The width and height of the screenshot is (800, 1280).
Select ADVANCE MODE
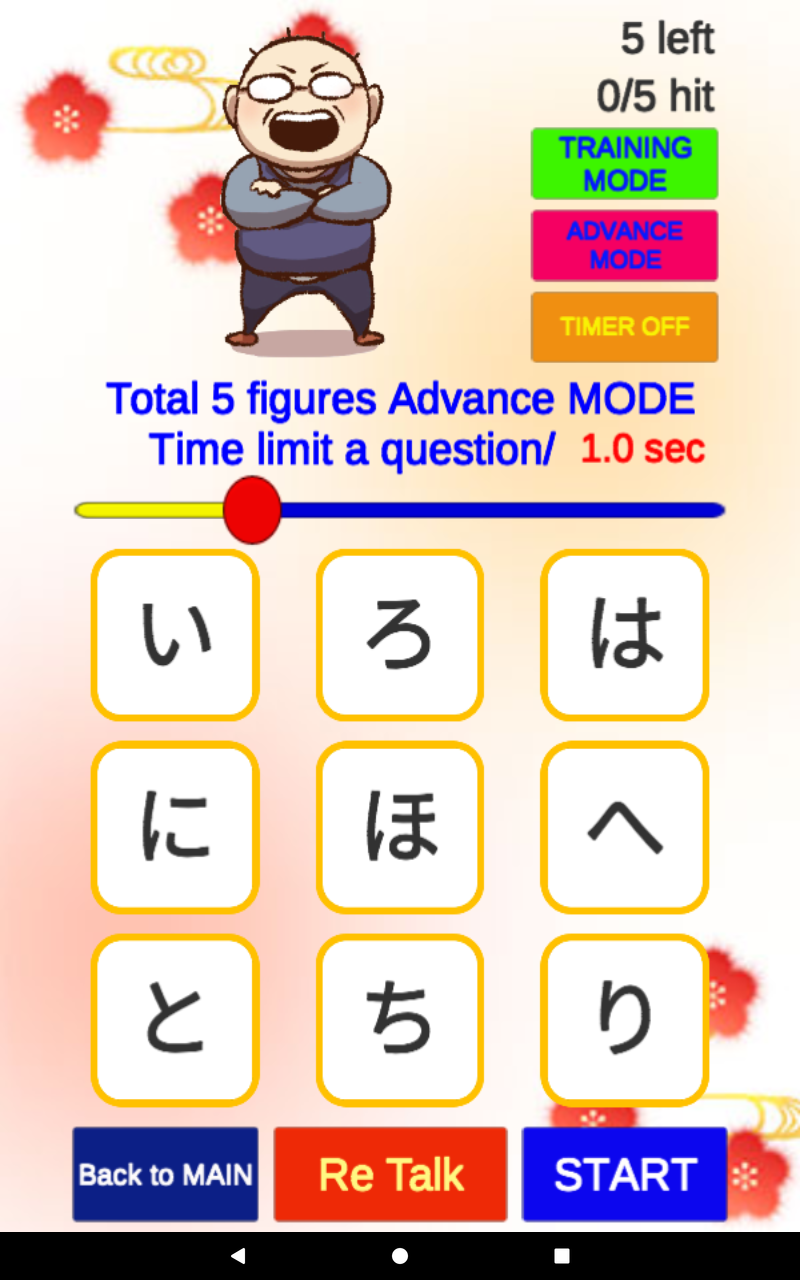pos(624,245)
